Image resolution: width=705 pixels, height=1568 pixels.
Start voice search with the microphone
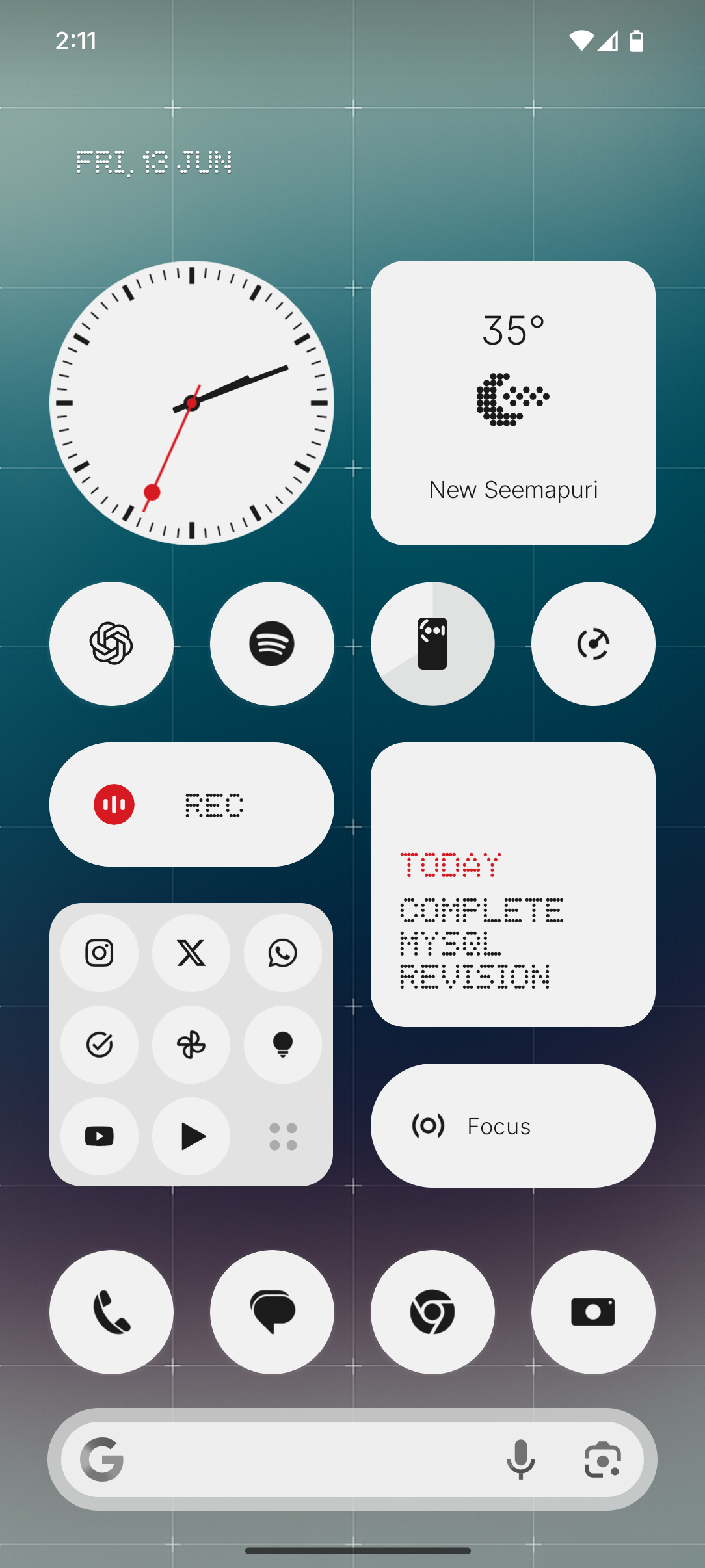click(521, 1459)
